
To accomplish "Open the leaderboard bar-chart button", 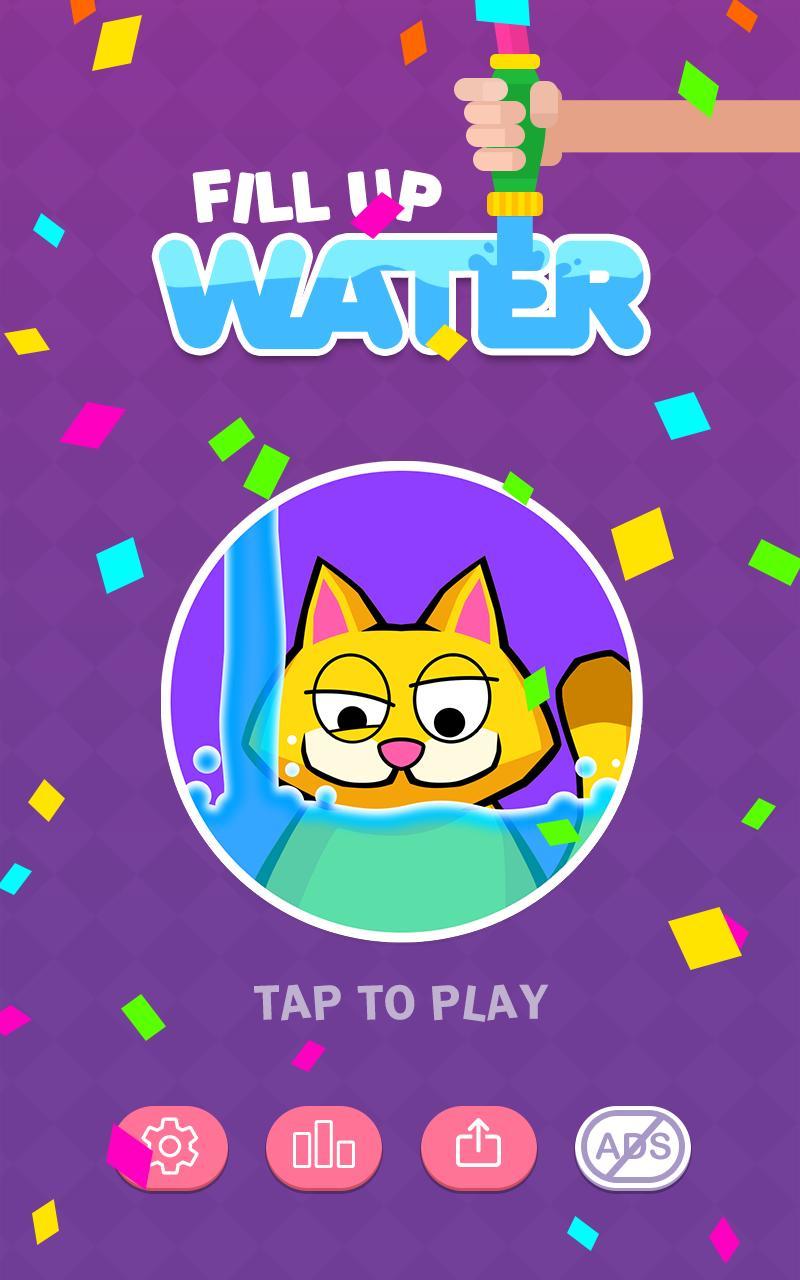I will 324,1146.
